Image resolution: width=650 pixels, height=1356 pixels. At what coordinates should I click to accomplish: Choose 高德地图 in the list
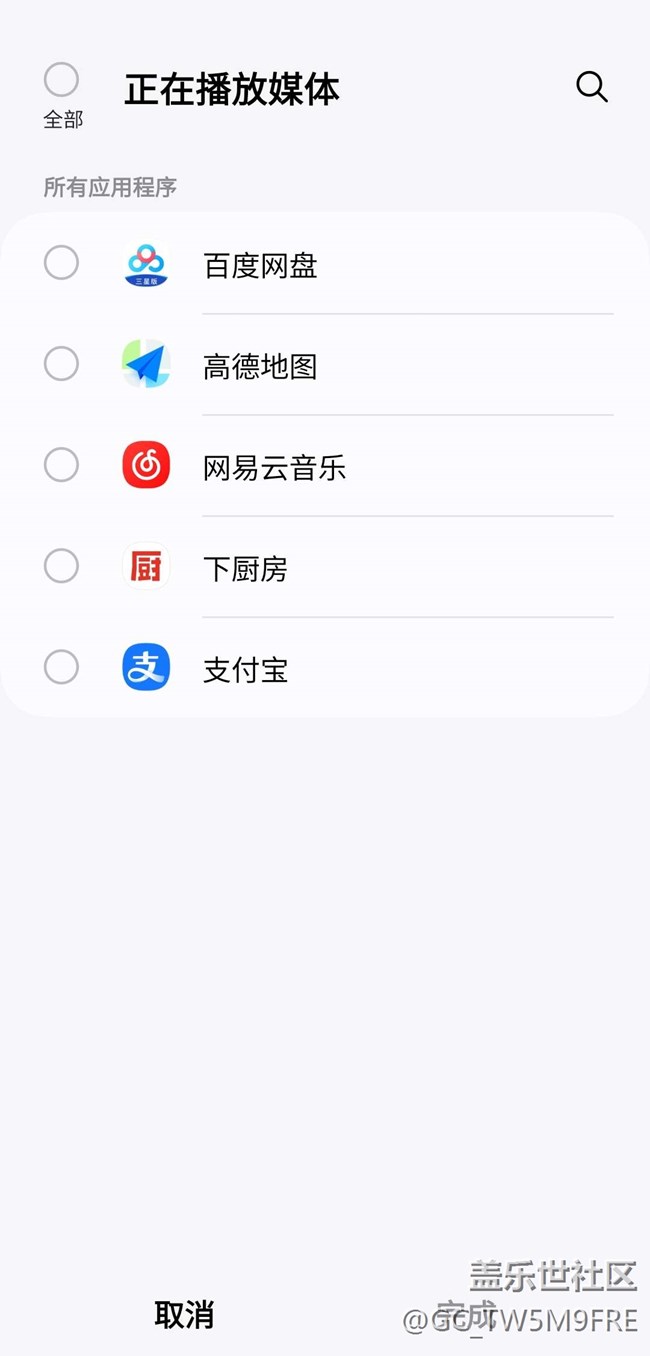[62, 364]
